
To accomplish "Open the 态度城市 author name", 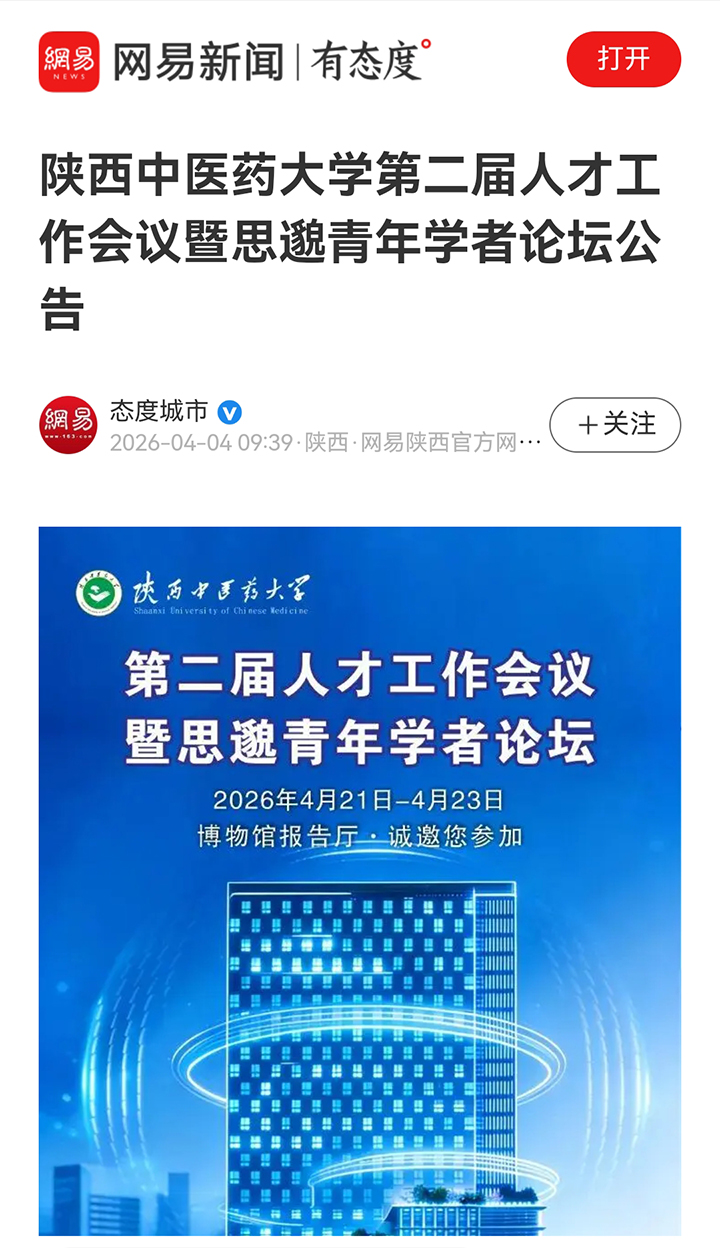I will click(x=159, y=411).
